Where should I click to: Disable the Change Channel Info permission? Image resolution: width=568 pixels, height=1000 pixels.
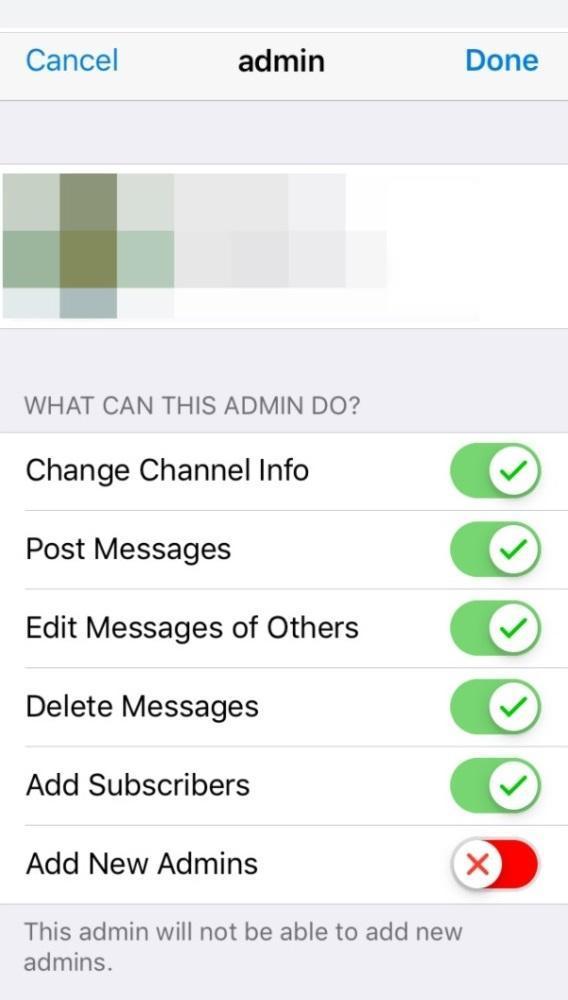click(x=495, y=471)
